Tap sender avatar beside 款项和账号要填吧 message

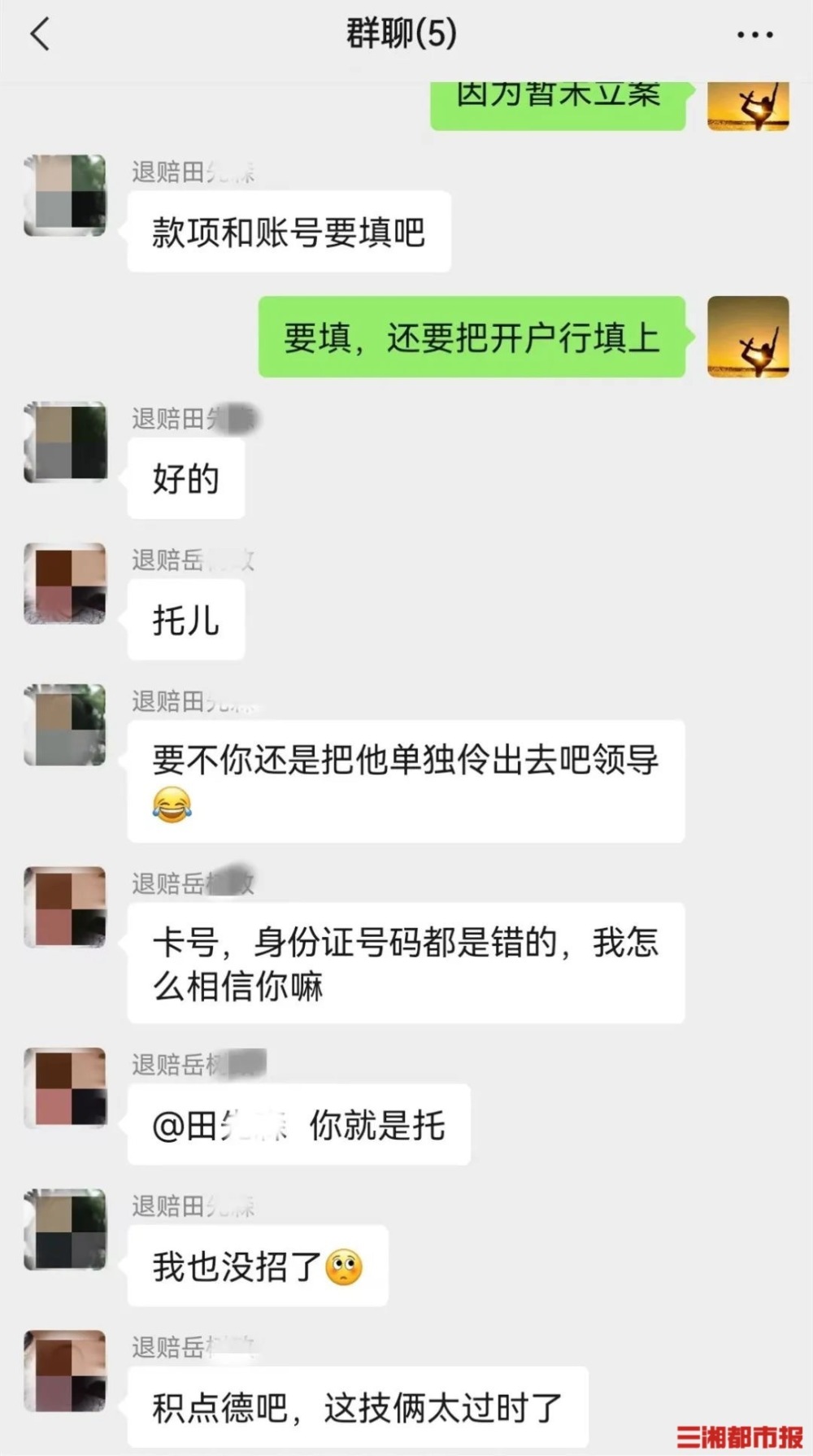click(x=65, y=195)
